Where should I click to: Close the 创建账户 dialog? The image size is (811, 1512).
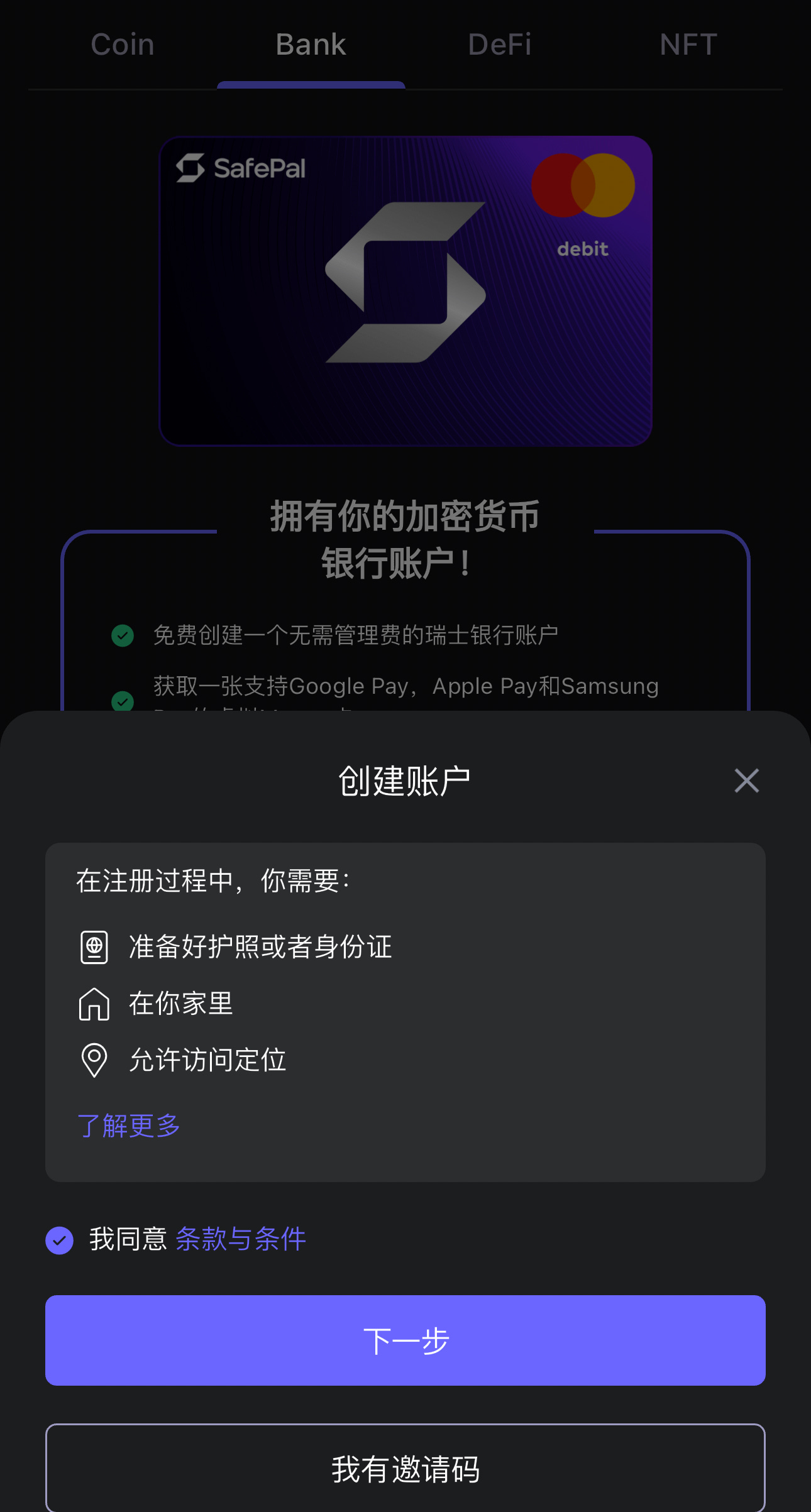coord(746,781)
